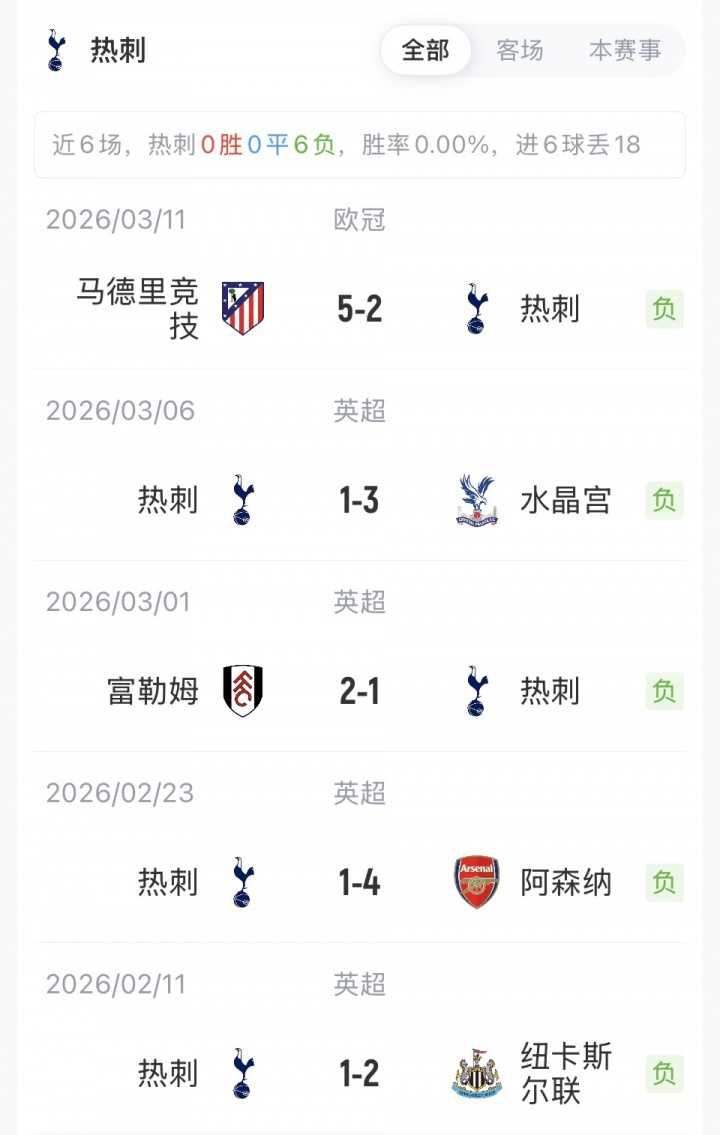Select the 全部 filter tab
Viewport: 720px width, 1135px height.
coord(426,50)
